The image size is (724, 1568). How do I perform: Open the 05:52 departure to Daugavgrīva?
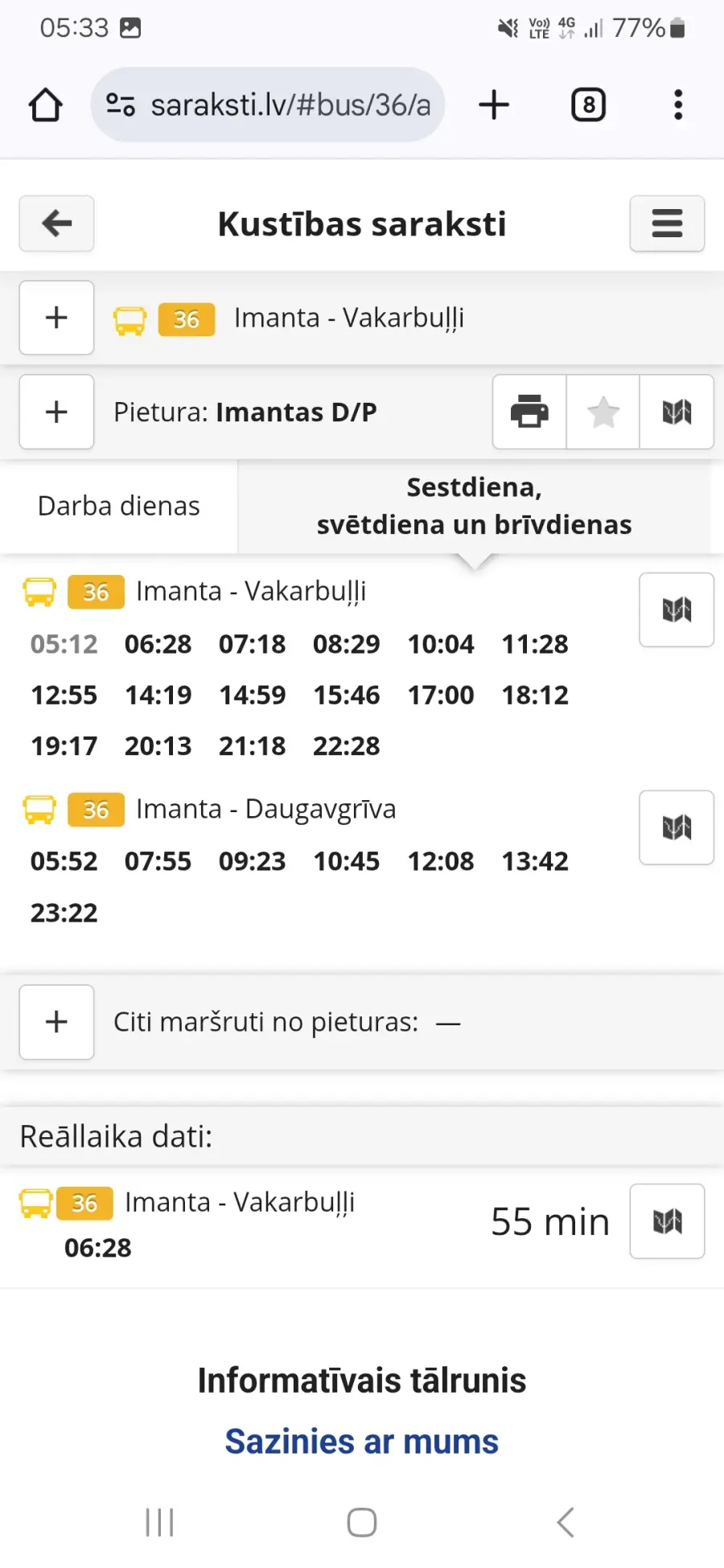tap(64, 861)
